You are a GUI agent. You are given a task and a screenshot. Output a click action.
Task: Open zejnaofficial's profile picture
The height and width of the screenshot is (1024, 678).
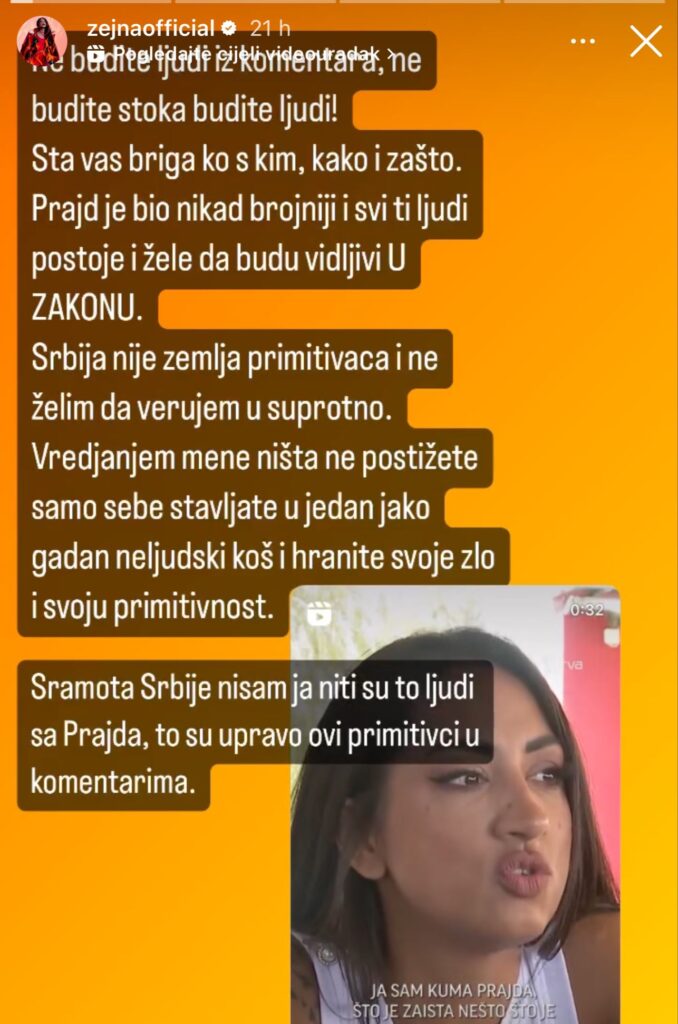pyautogui.click(x=42, y=42)
